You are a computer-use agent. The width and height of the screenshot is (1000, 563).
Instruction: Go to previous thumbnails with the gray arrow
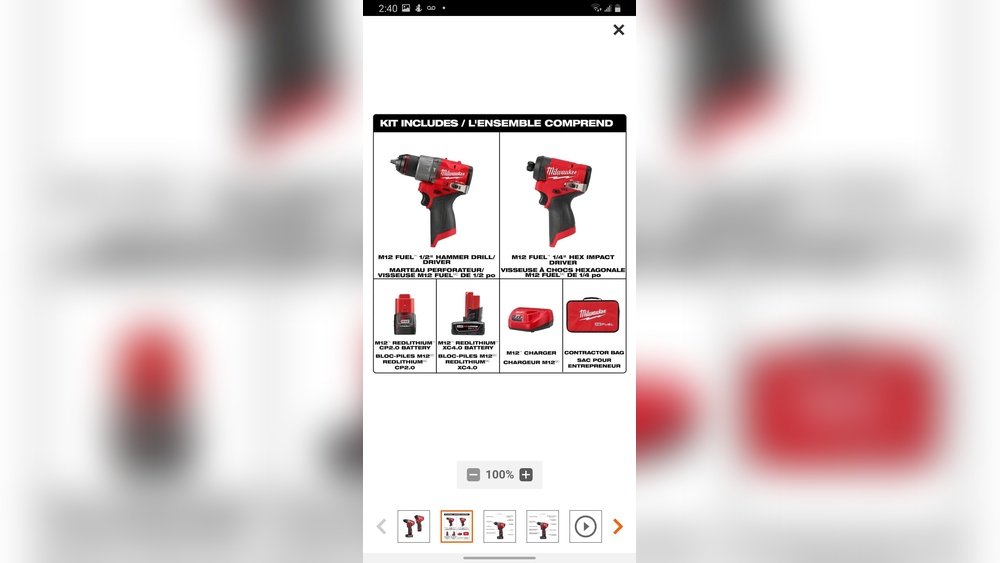[381, 526]
